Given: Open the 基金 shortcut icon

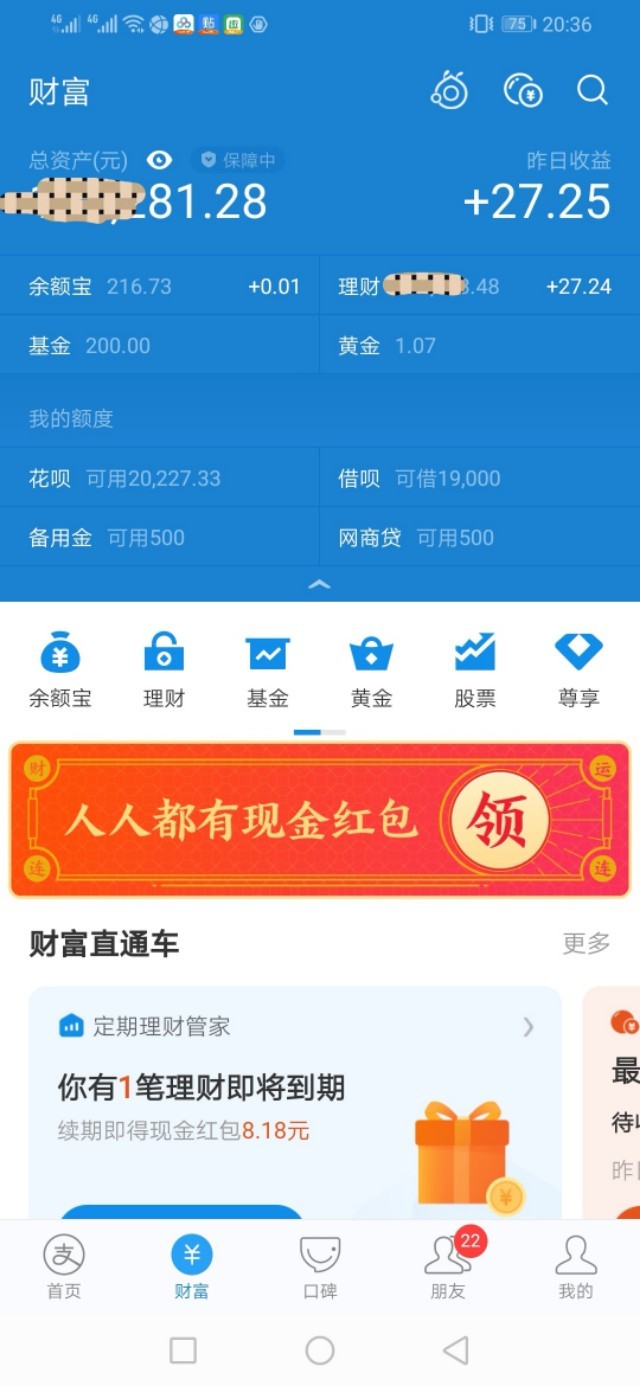Looking at the screenshot, I should pyautogui.click(x=268, y=669).
